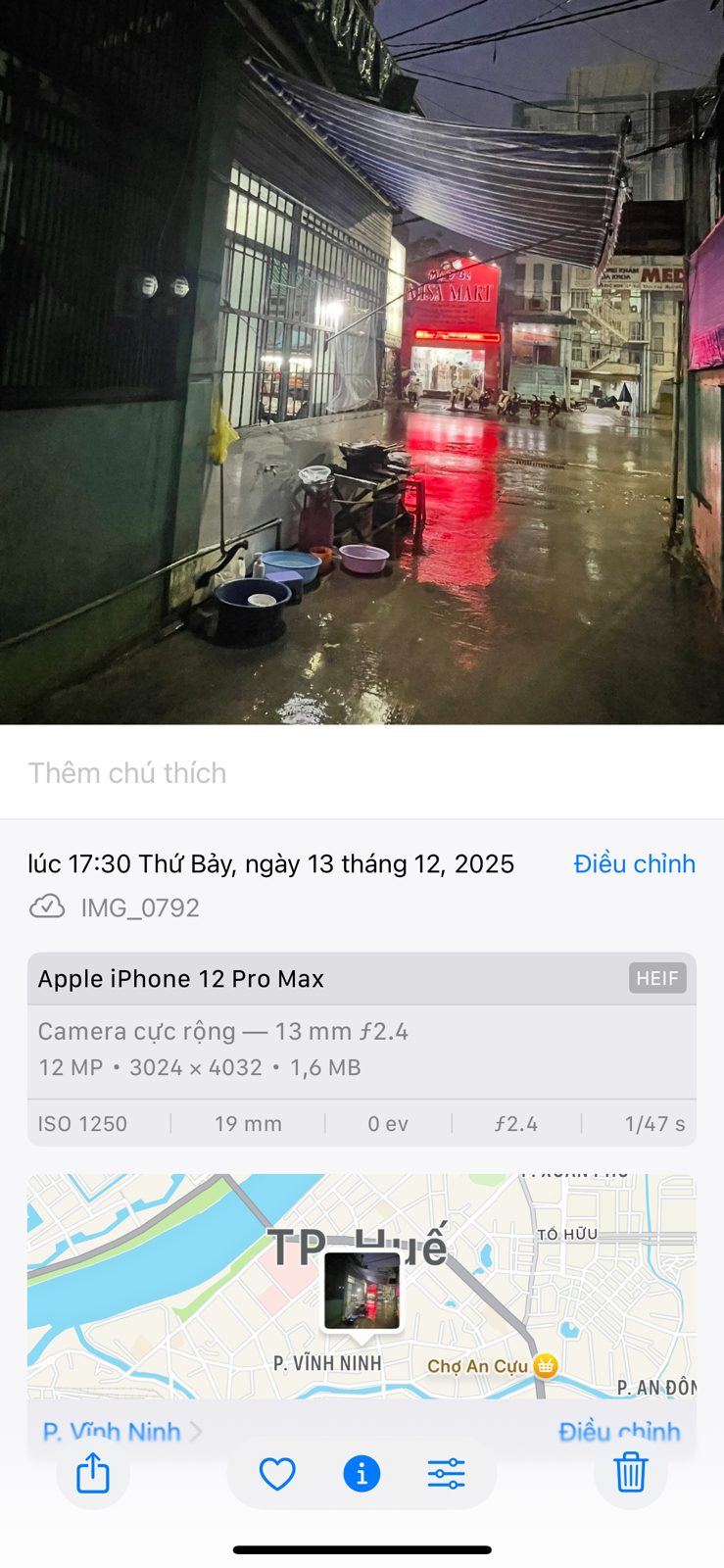
Task: Delete this photo with the trash icon
Action: tap(630, 1473)
